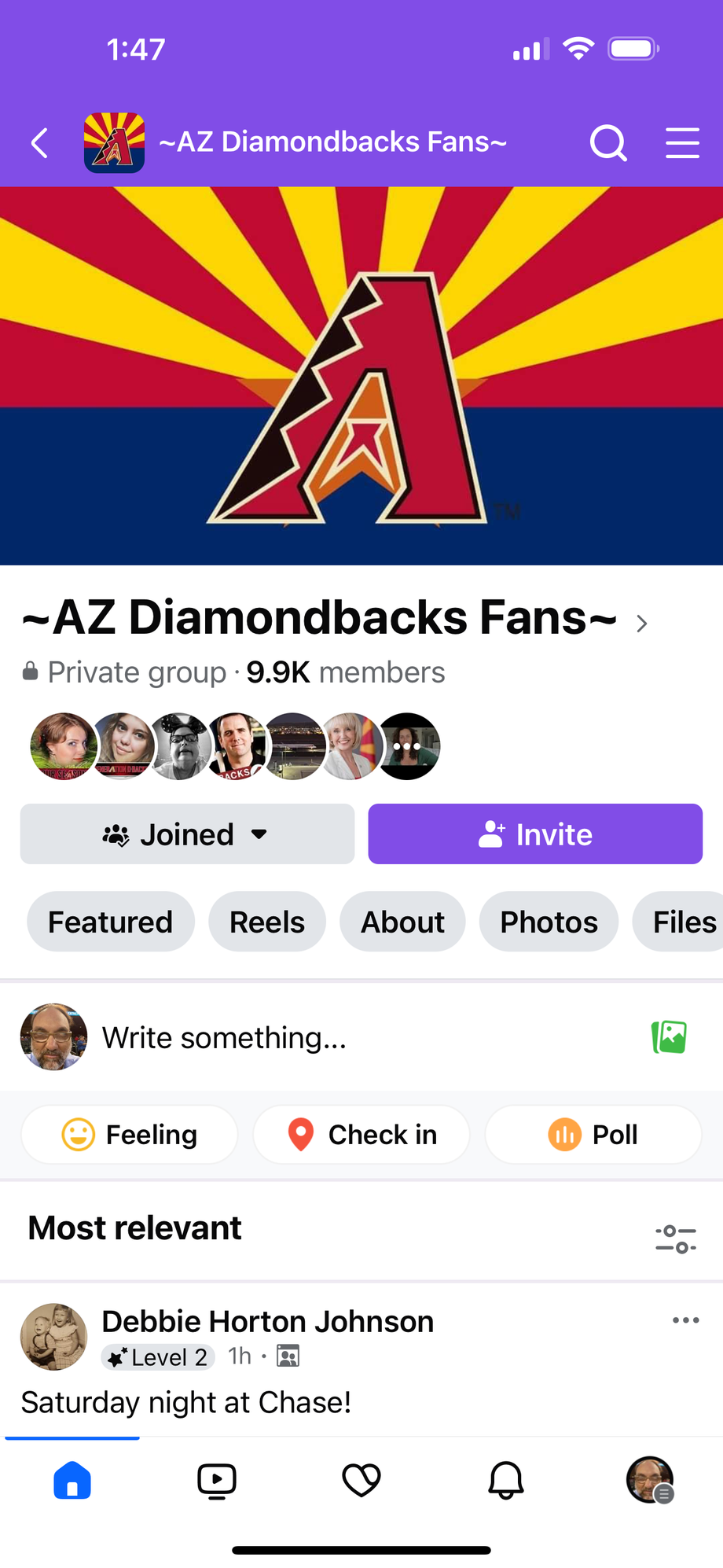Switch to the Reels chip
Screen dimensions: 723x1568
click(267, 922)
